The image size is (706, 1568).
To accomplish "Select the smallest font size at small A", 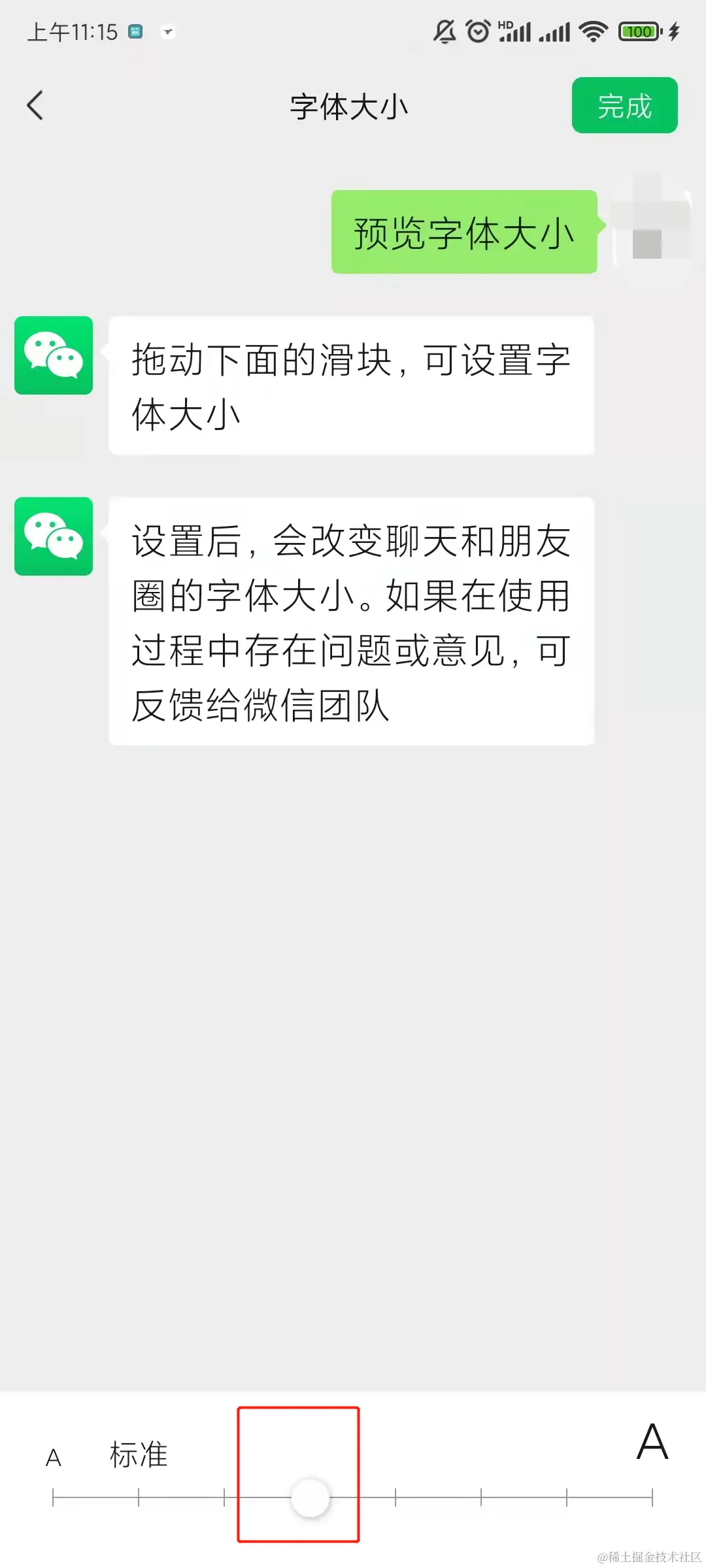I will coord(54,1497).
